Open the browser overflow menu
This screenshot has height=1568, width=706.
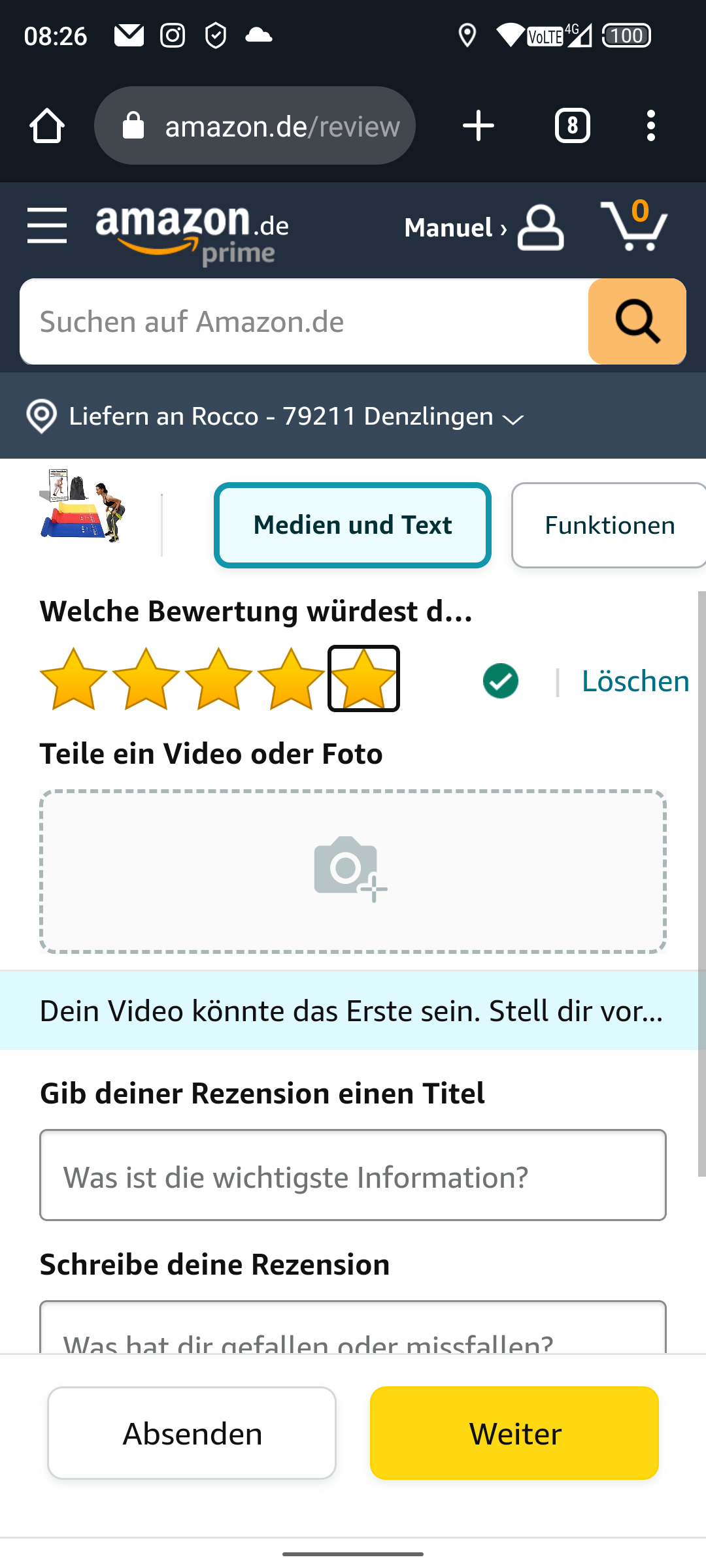click(x=650, y=125)
